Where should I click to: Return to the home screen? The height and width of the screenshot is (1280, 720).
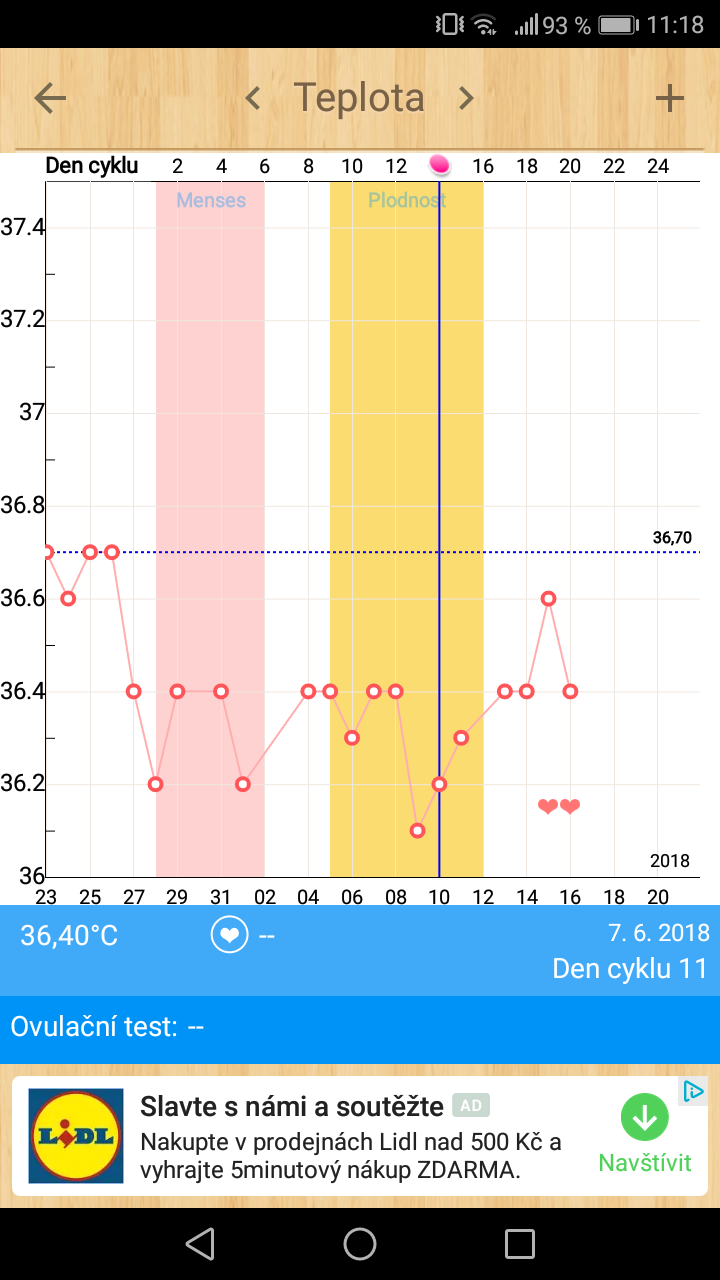coord(360,1244)
